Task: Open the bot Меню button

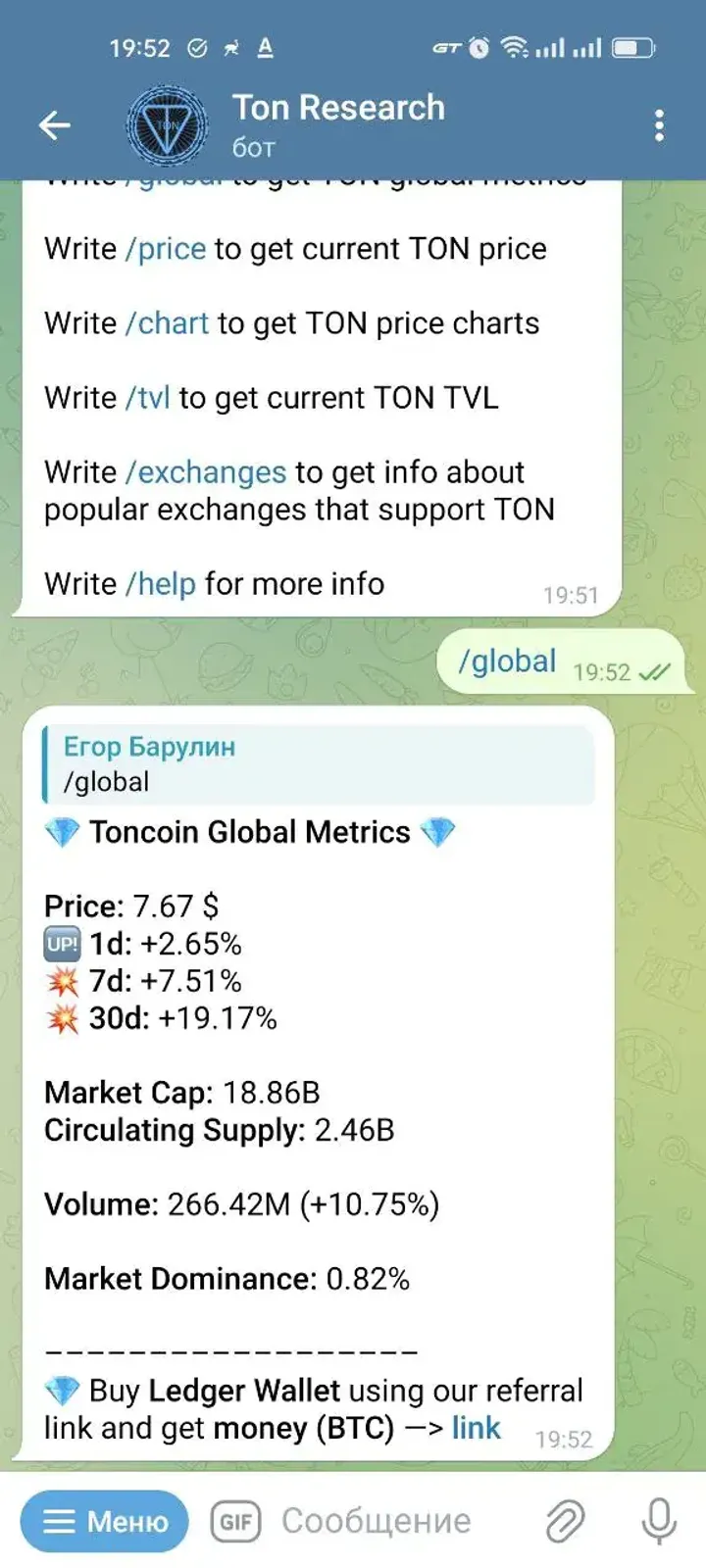Action: tap(105, 1521)
